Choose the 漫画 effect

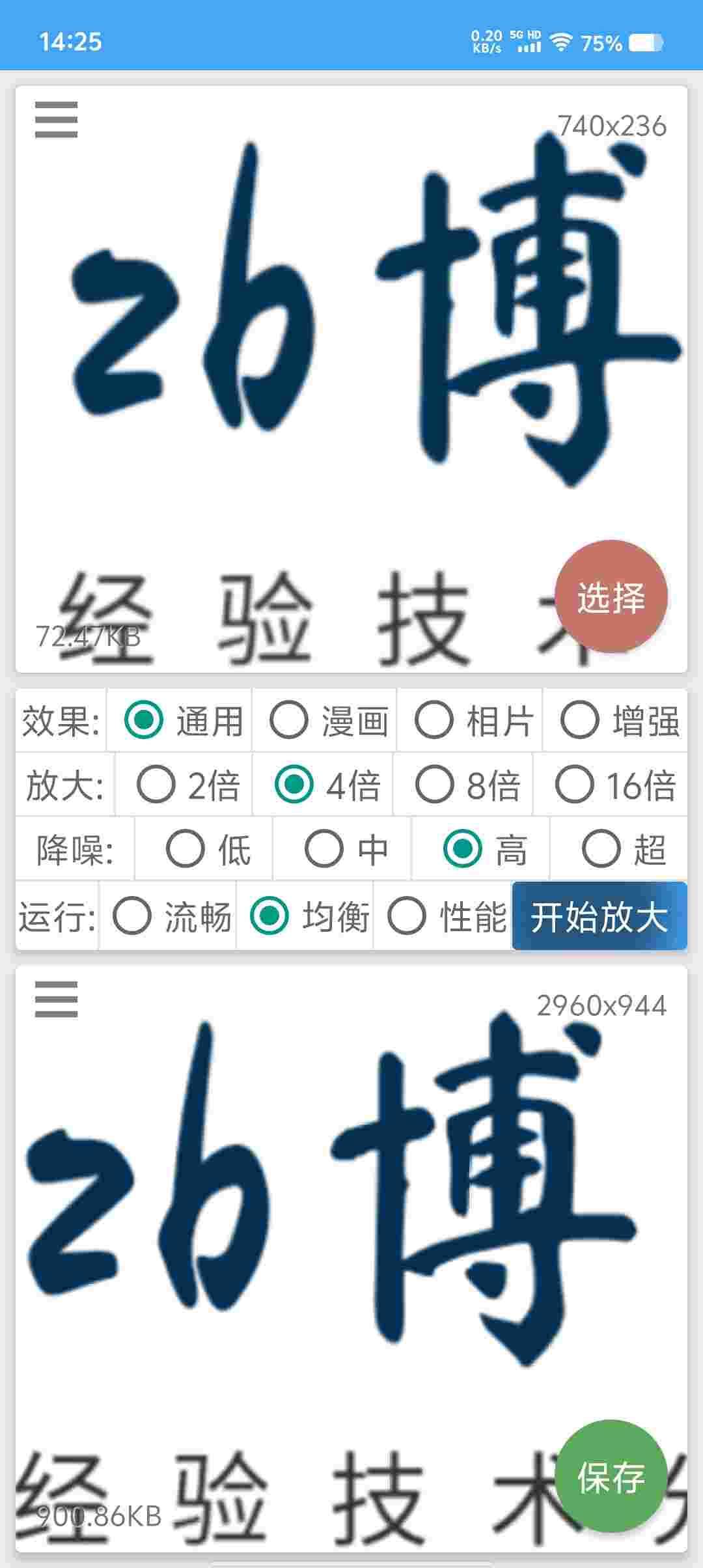click(x=289, y=720)
